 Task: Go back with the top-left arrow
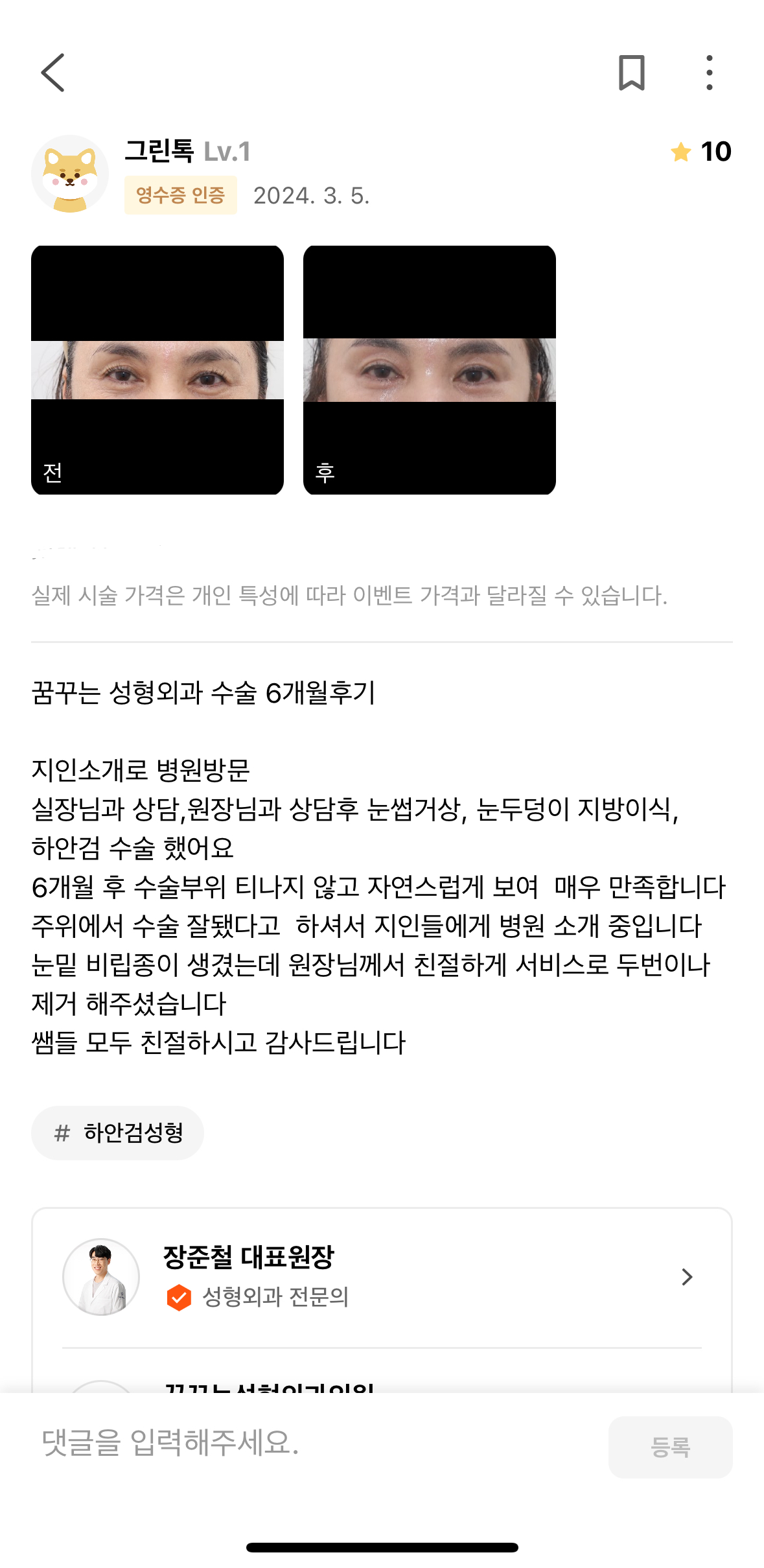pyautogui.click(x=52, y=73)
